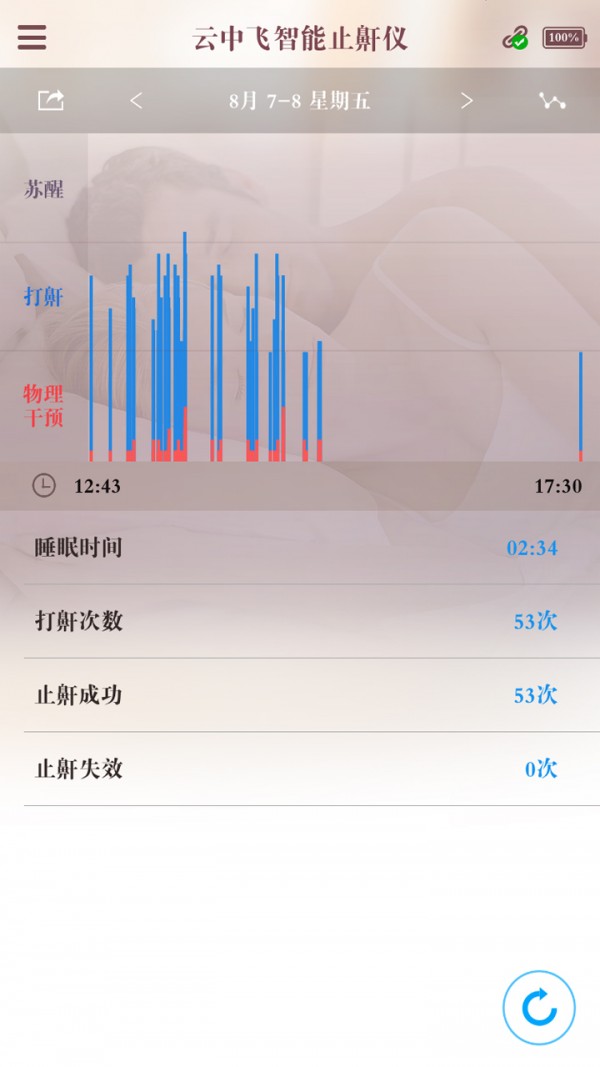Share the sleep report
This screenshot has width=600, height=1067.
51,100
